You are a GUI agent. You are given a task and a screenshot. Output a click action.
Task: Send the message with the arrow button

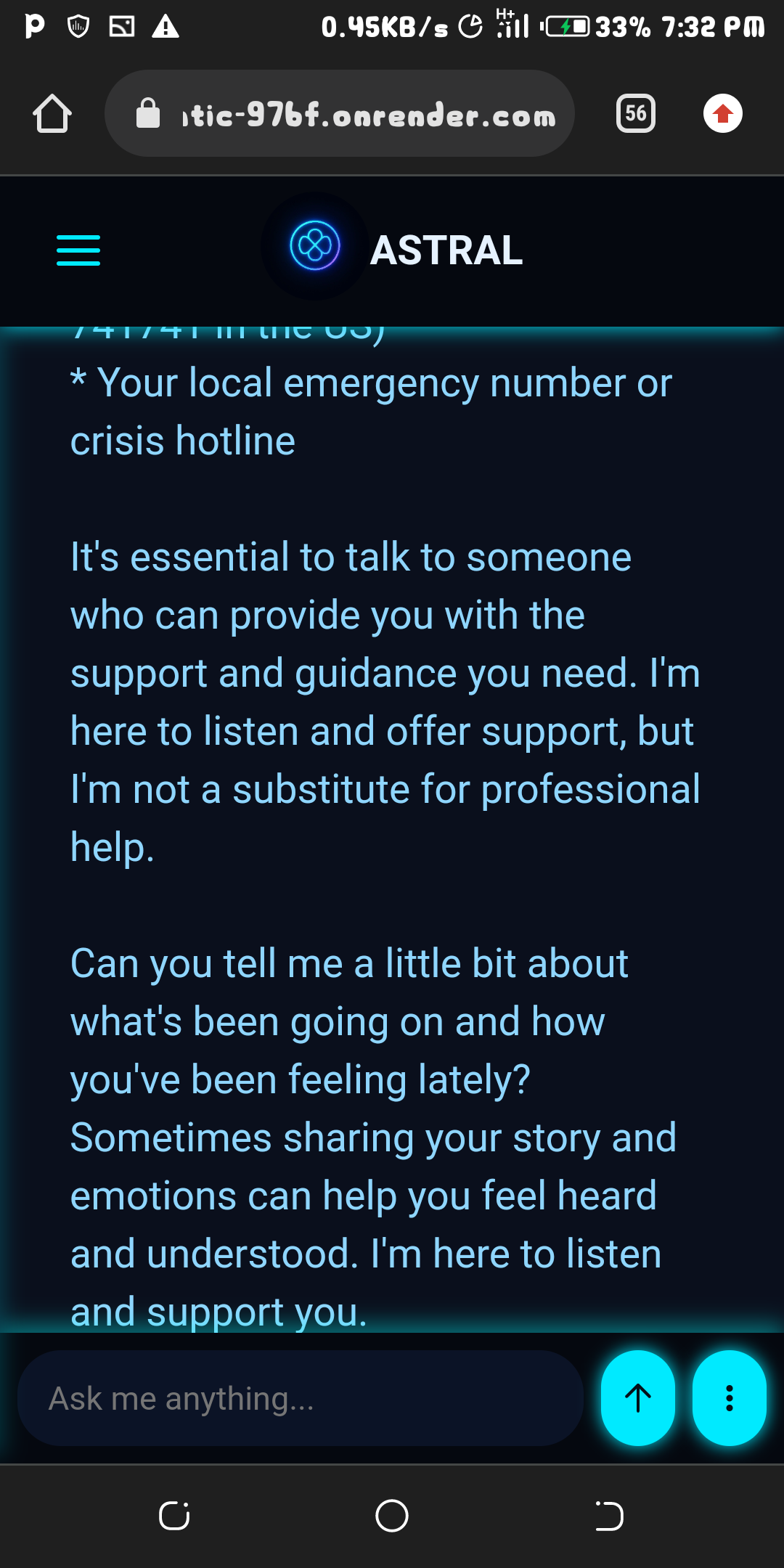click(x=638, y=1398)
